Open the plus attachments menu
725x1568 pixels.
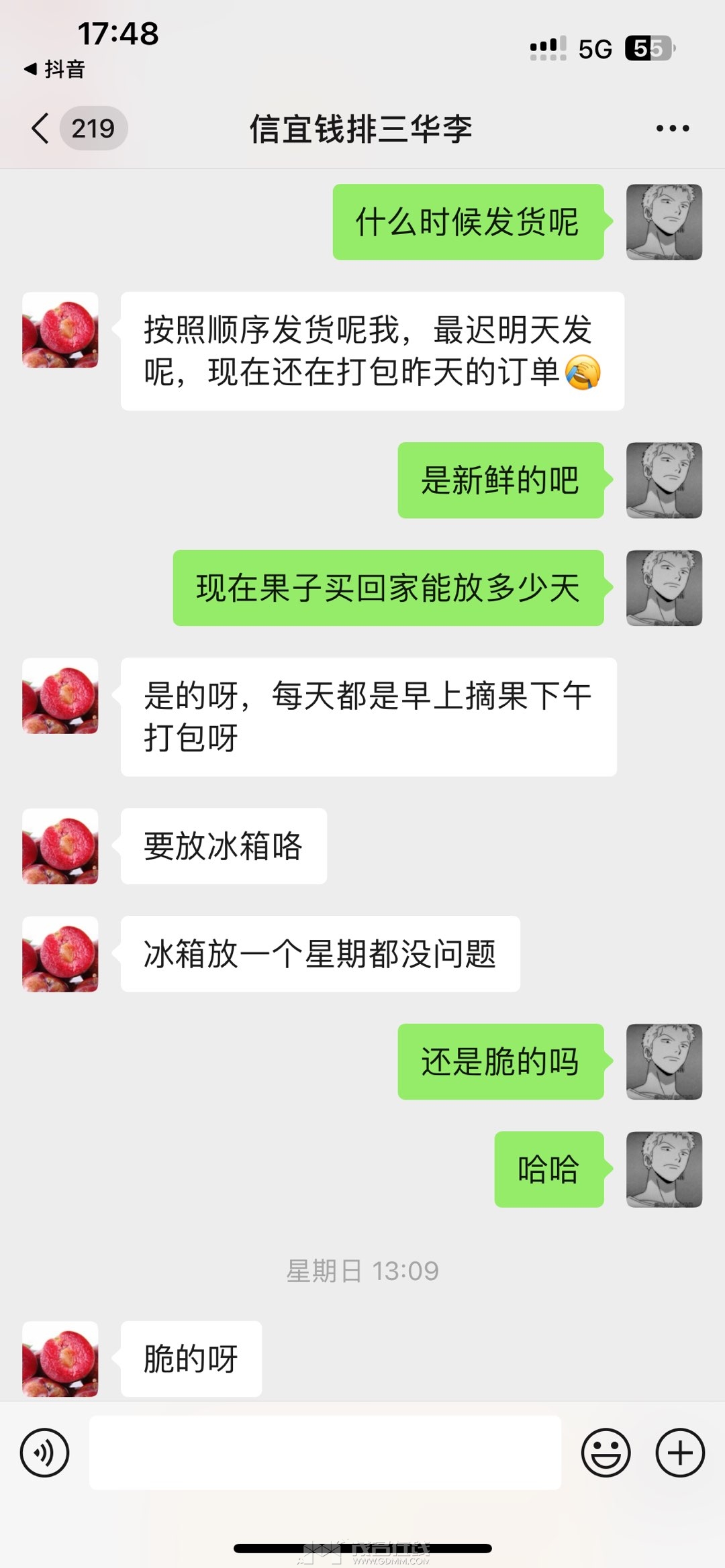[679, 1453]
